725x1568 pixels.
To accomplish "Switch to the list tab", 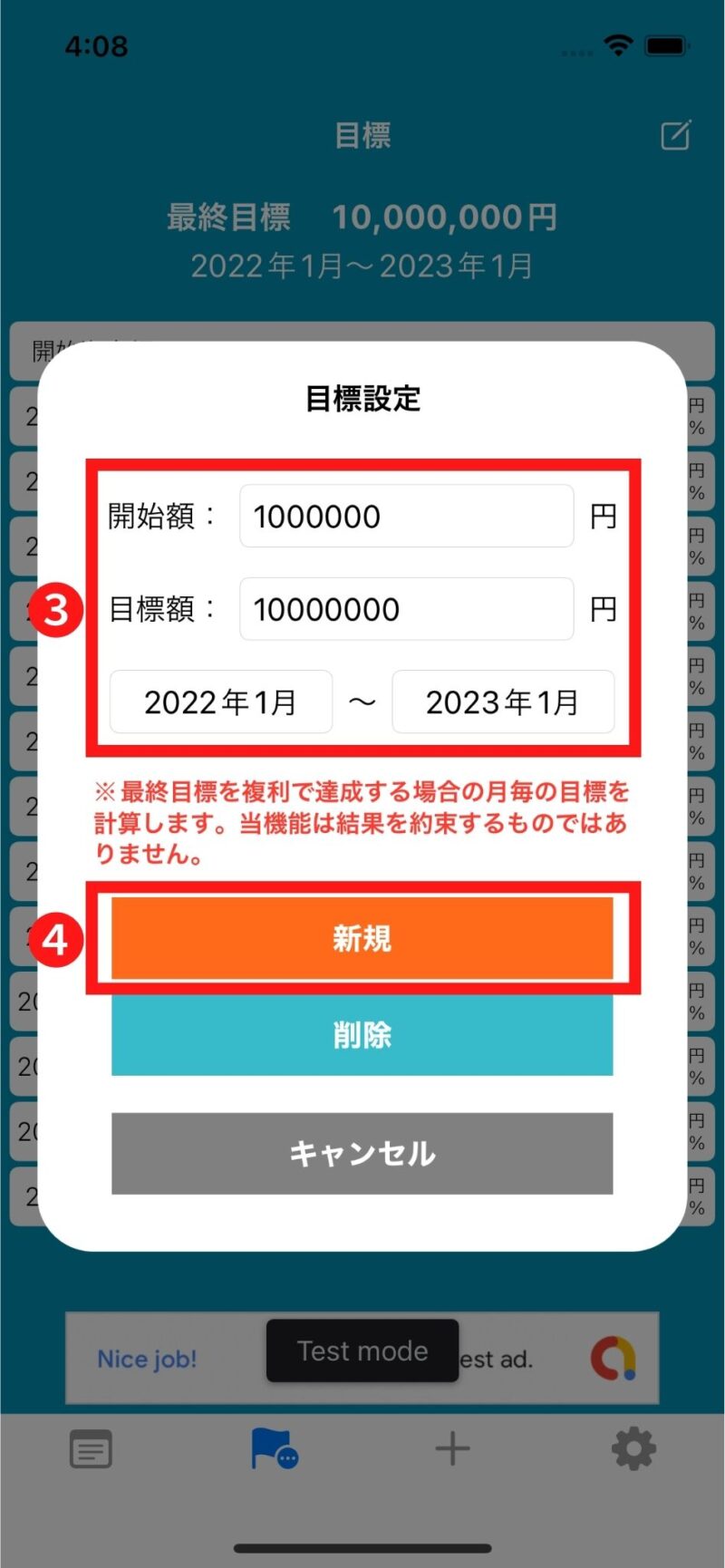I will [91, 1449].
